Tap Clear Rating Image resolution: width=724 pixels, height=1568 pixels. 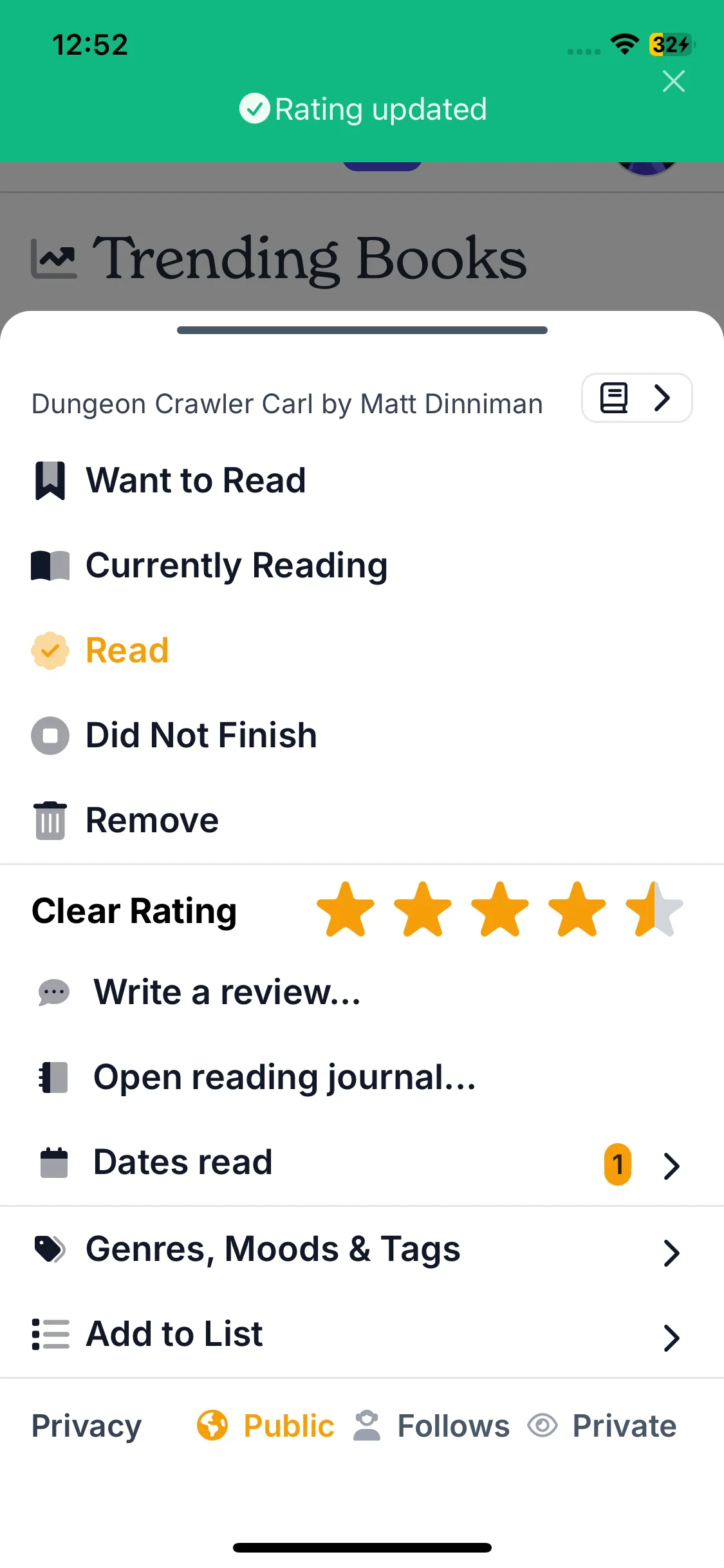[134, 910]
